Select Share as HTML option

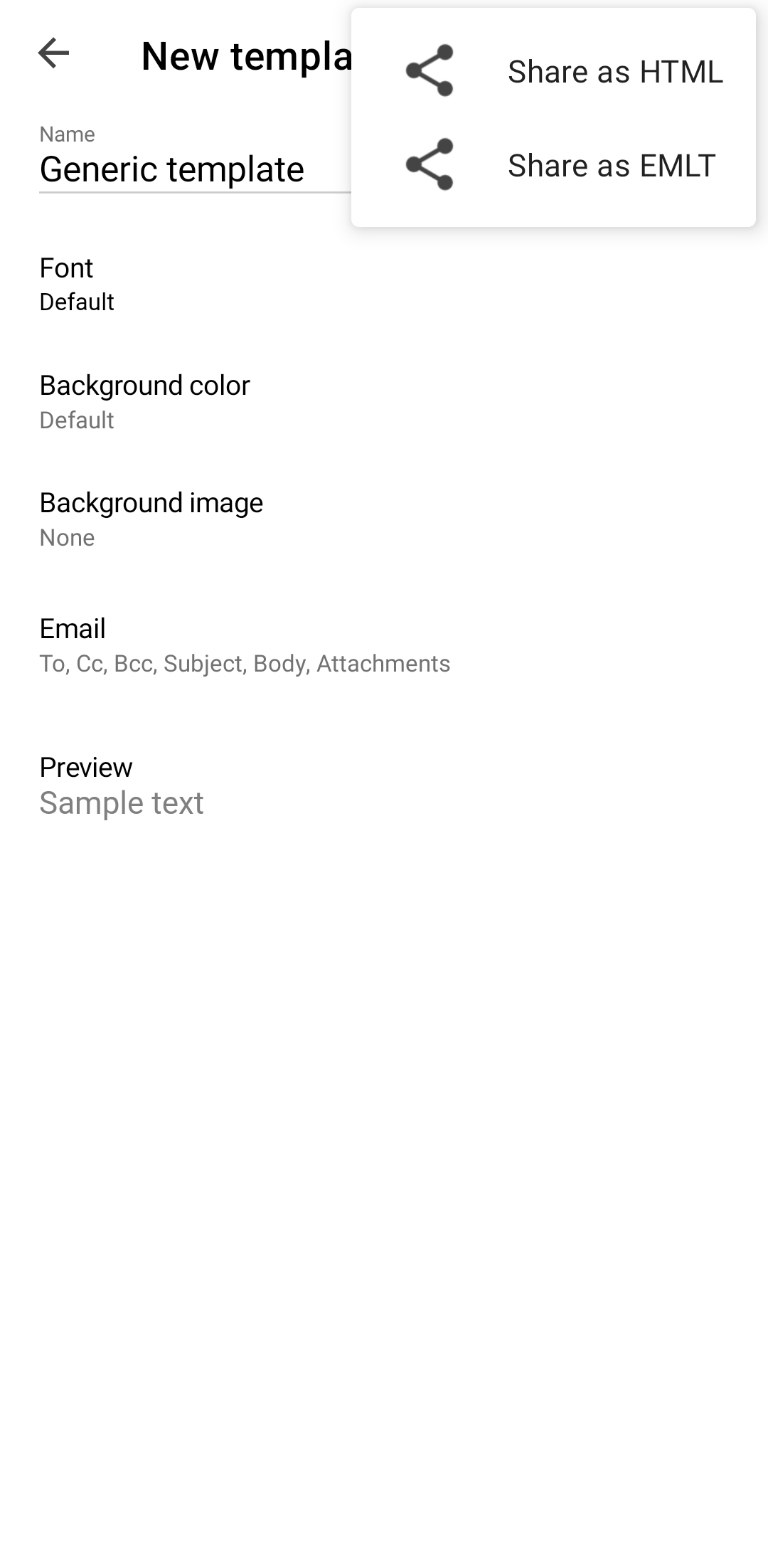tap(553, 71)
